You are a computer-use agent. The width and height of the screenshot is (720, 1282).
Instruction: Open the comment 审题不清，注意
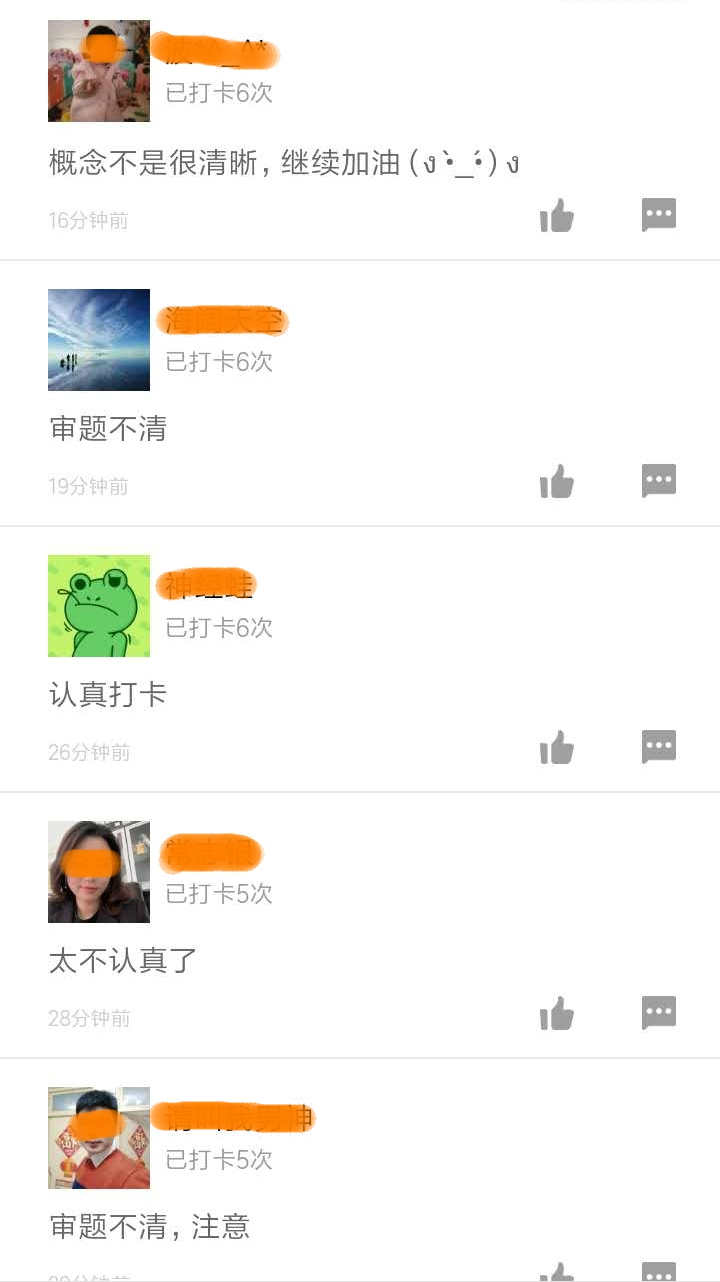[x=151, y=1227]
